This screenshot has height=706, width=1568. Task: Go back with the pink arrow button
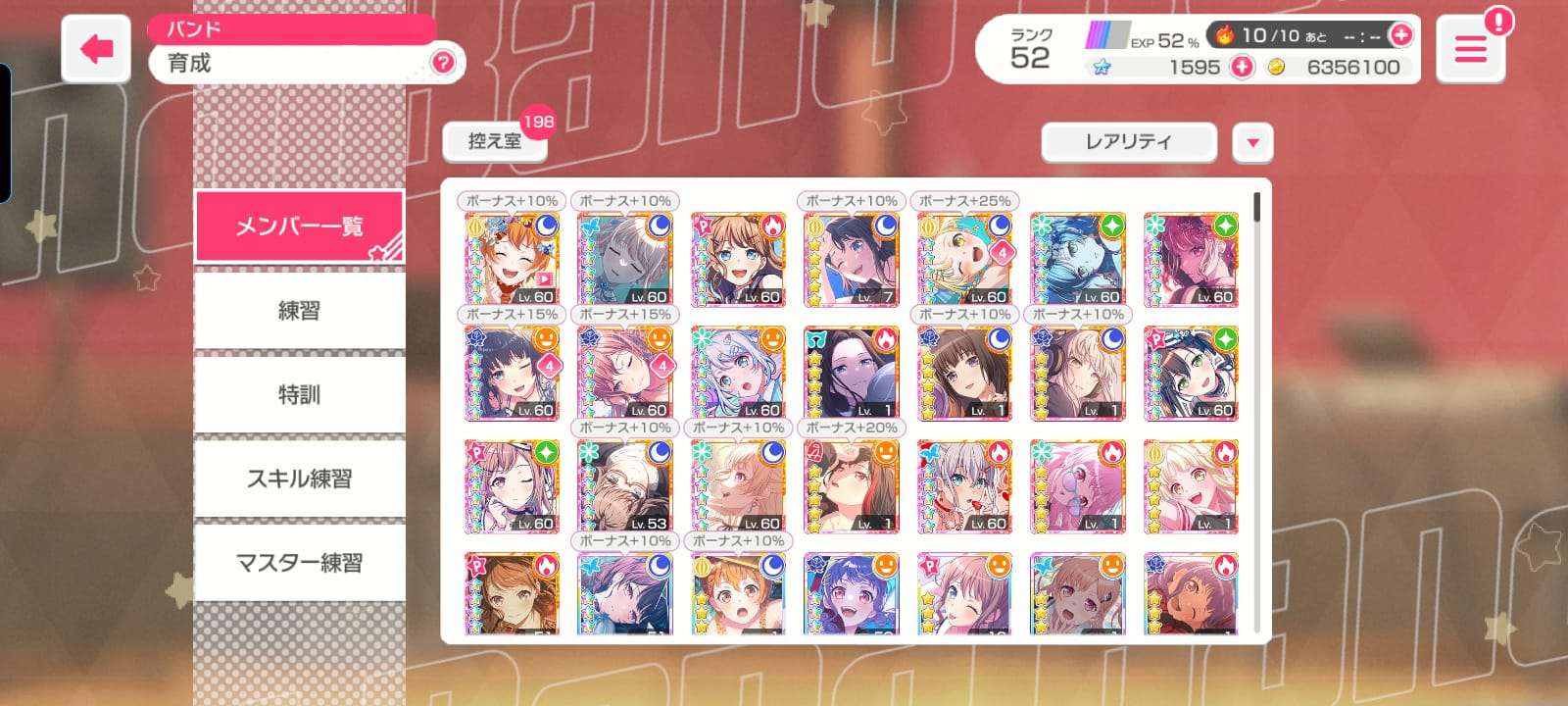click(96, 49)
